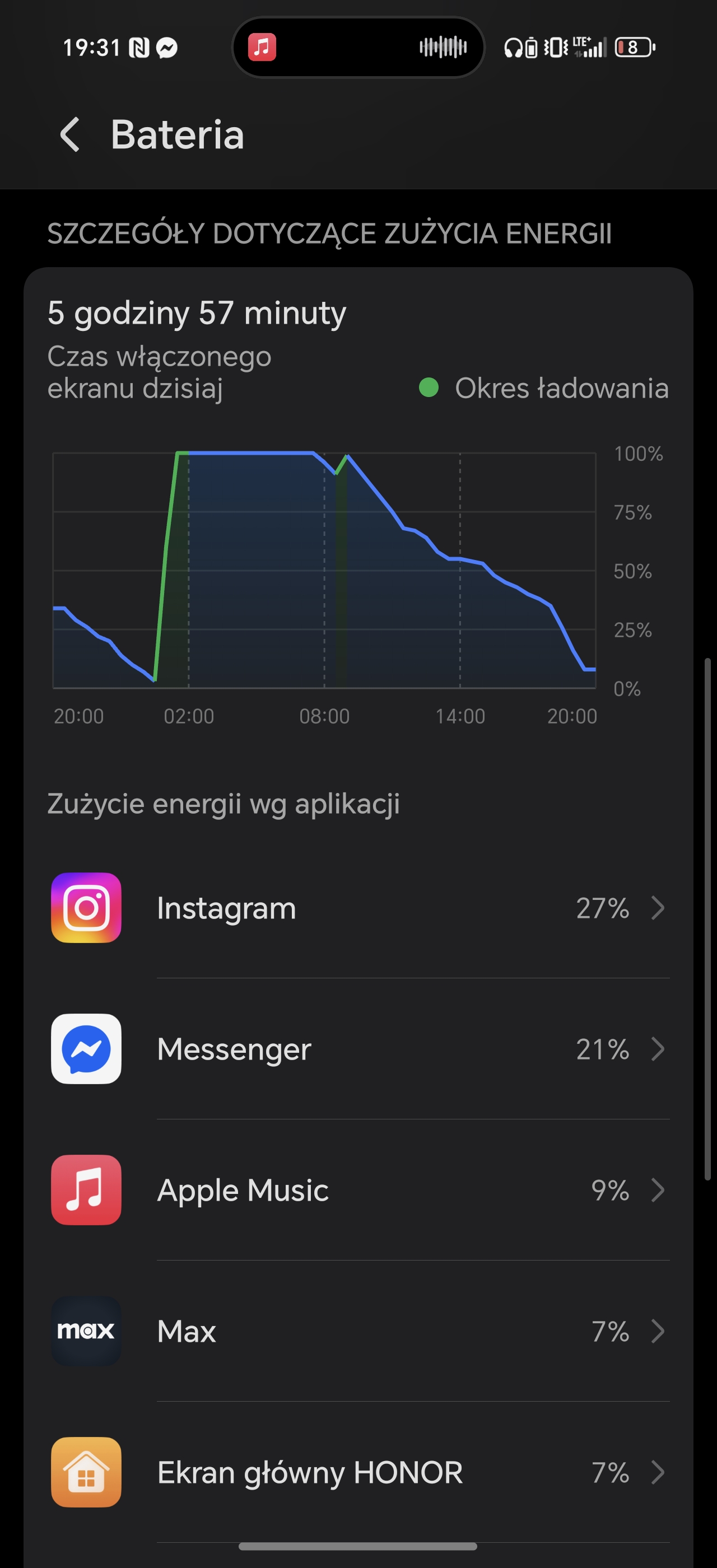This screenshot has width=717, height=1568.
Task: View Apple Music energy usage
Action: click(x=358, y=1190)
